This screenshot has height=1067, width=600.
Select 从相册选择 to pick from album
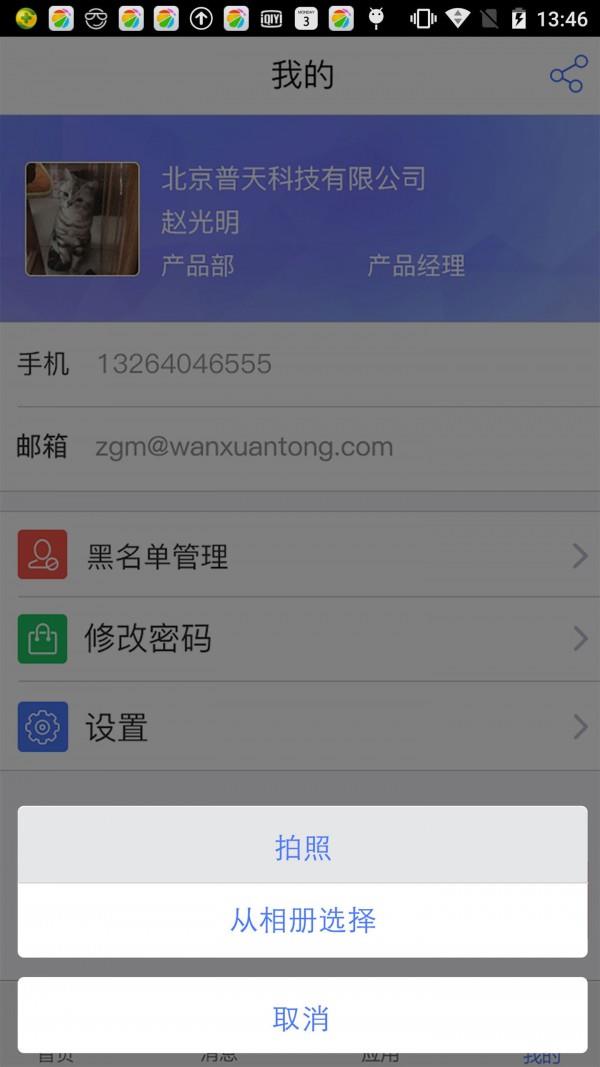302,920
